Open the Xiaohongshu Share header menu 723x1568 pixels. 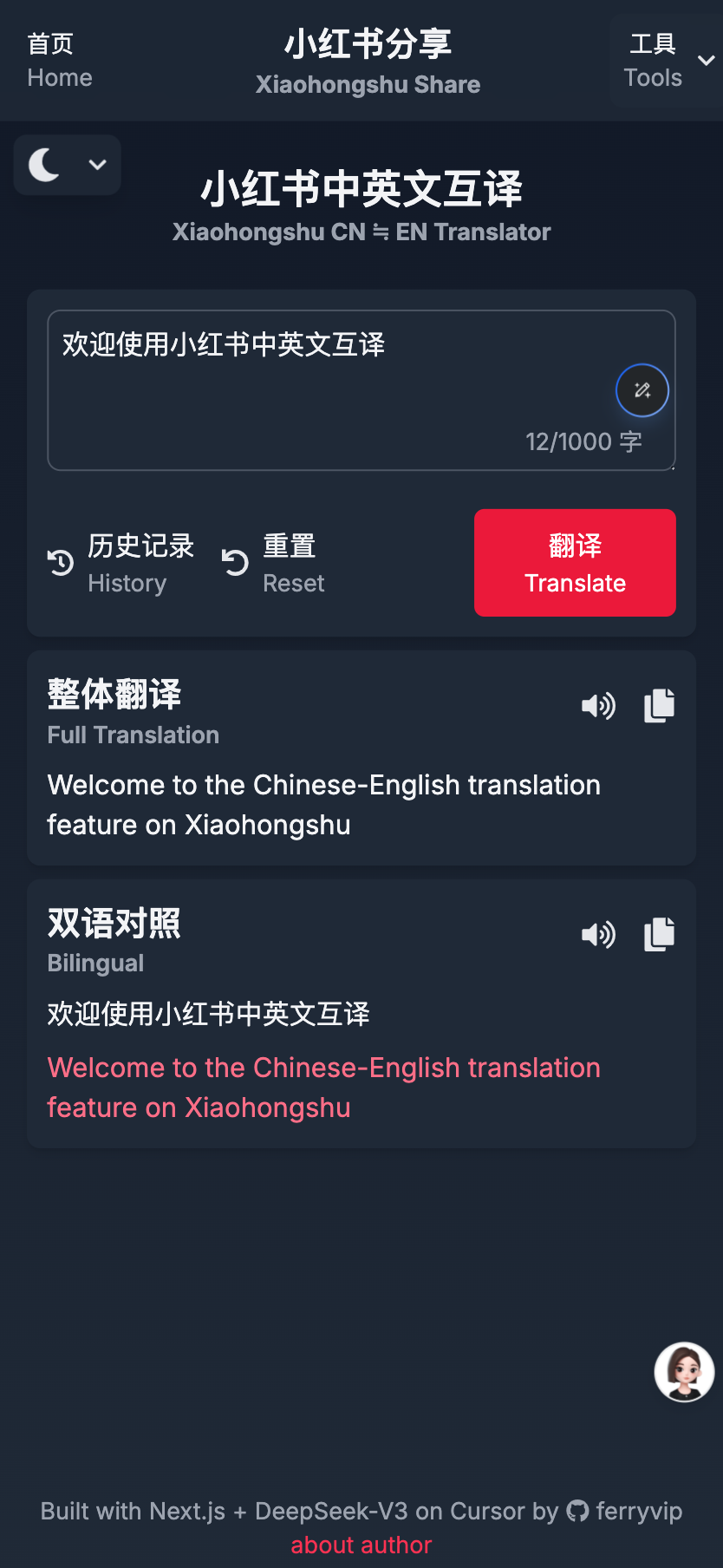pyautogui.click(x=368, y=61)
